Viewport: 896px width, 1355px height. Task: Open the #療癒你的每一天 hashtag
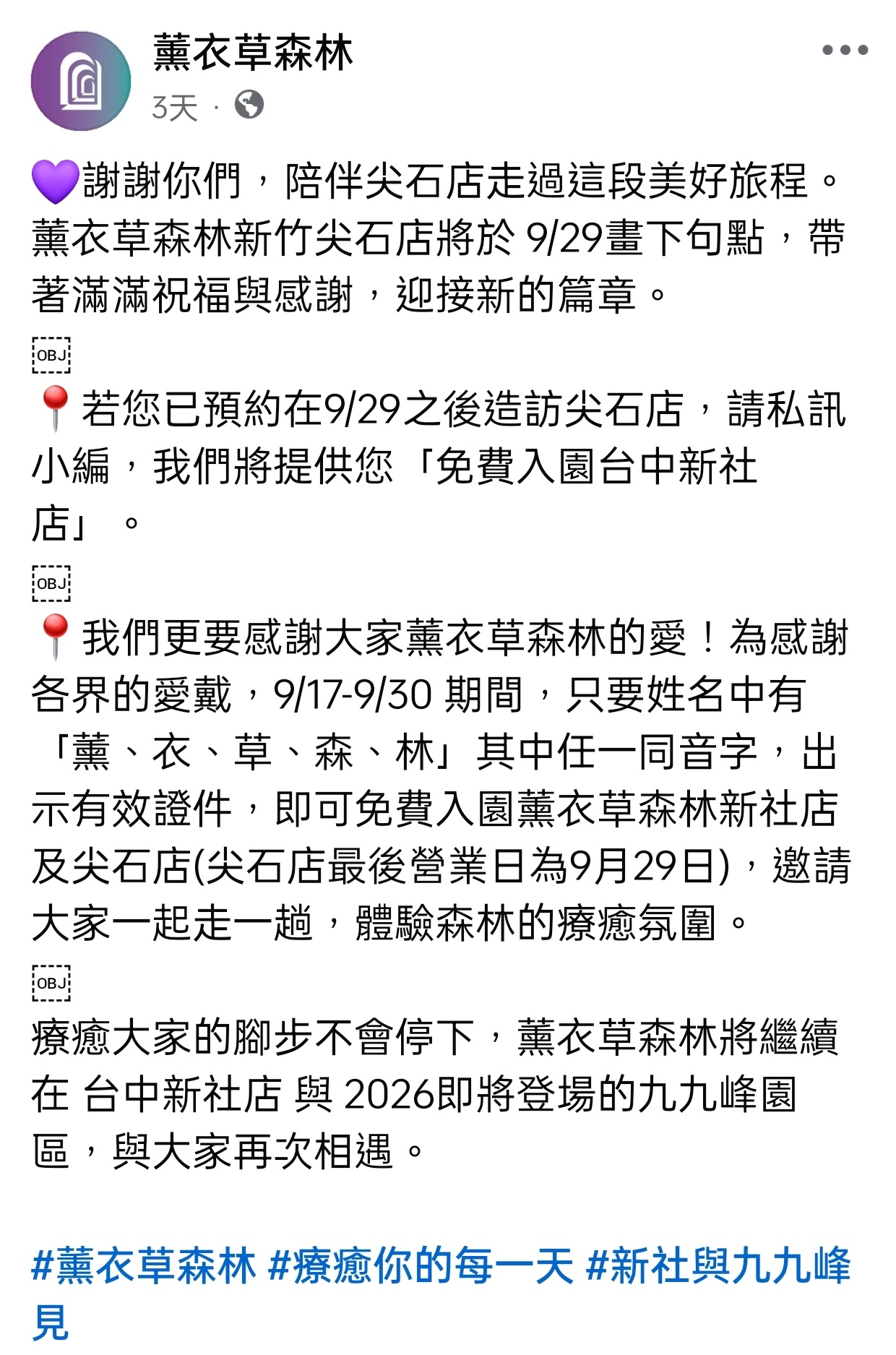pos(421,1267)
